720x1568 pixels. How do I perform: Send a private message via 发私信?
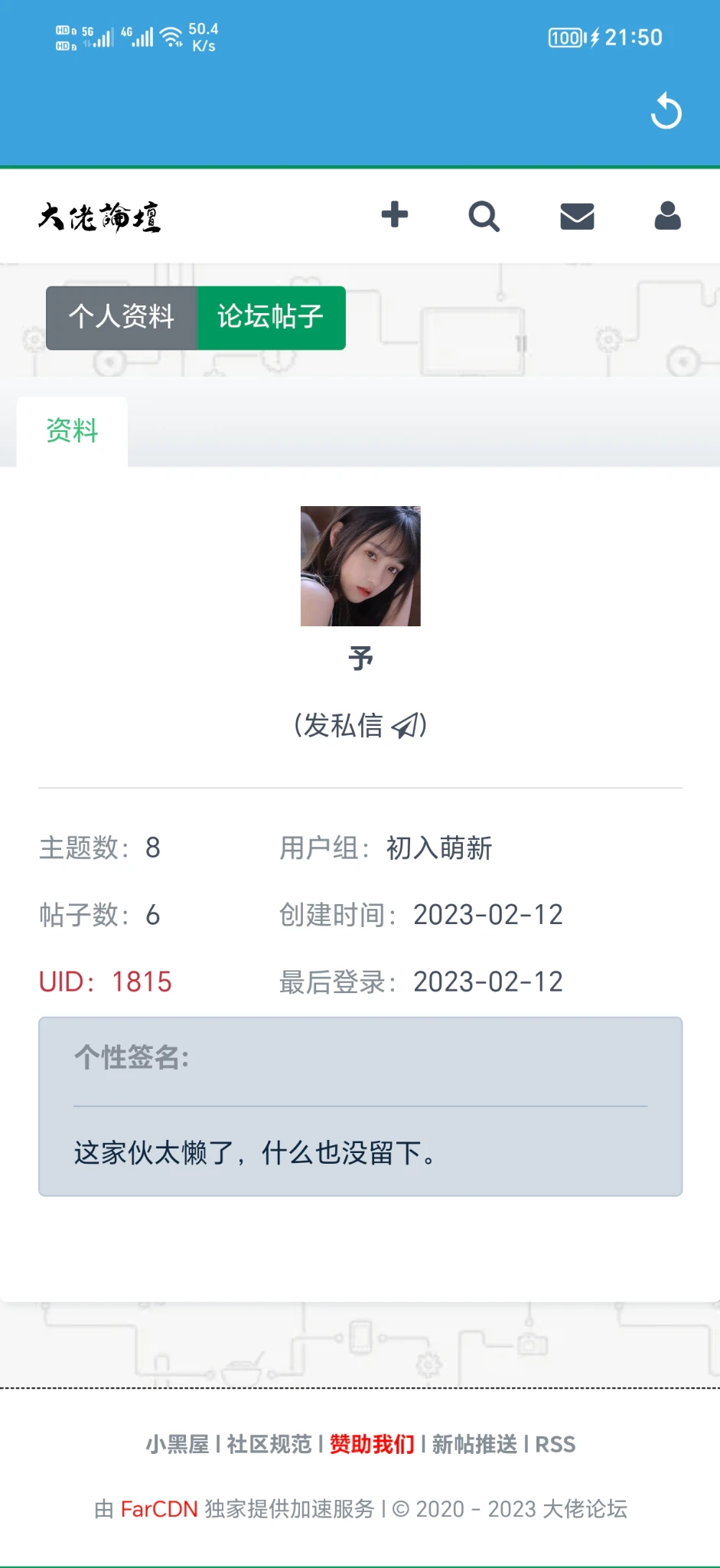tap(360, 725)
